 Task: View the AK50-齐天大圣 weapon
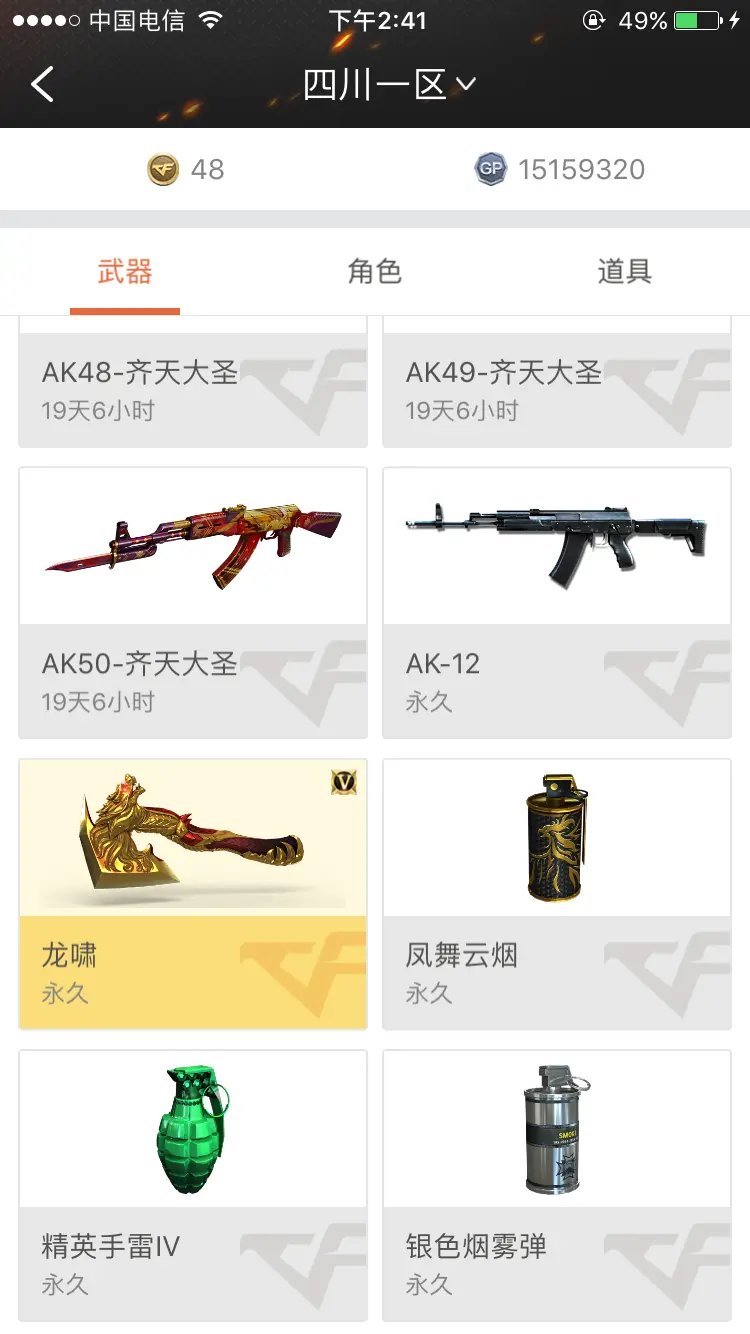coord(193,602)
